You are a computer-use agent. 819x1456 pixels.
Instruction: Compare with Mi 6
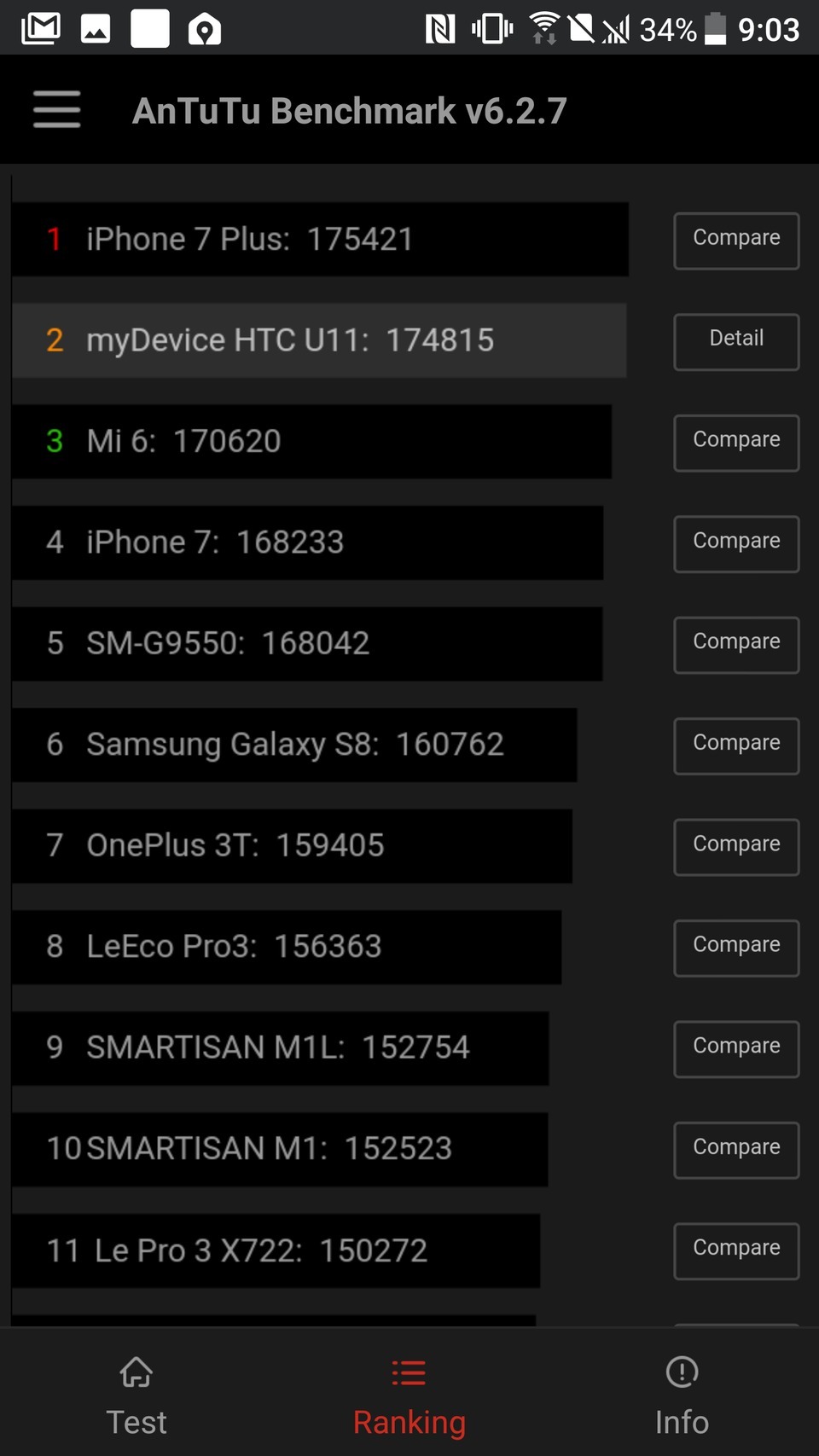(735, 442)
